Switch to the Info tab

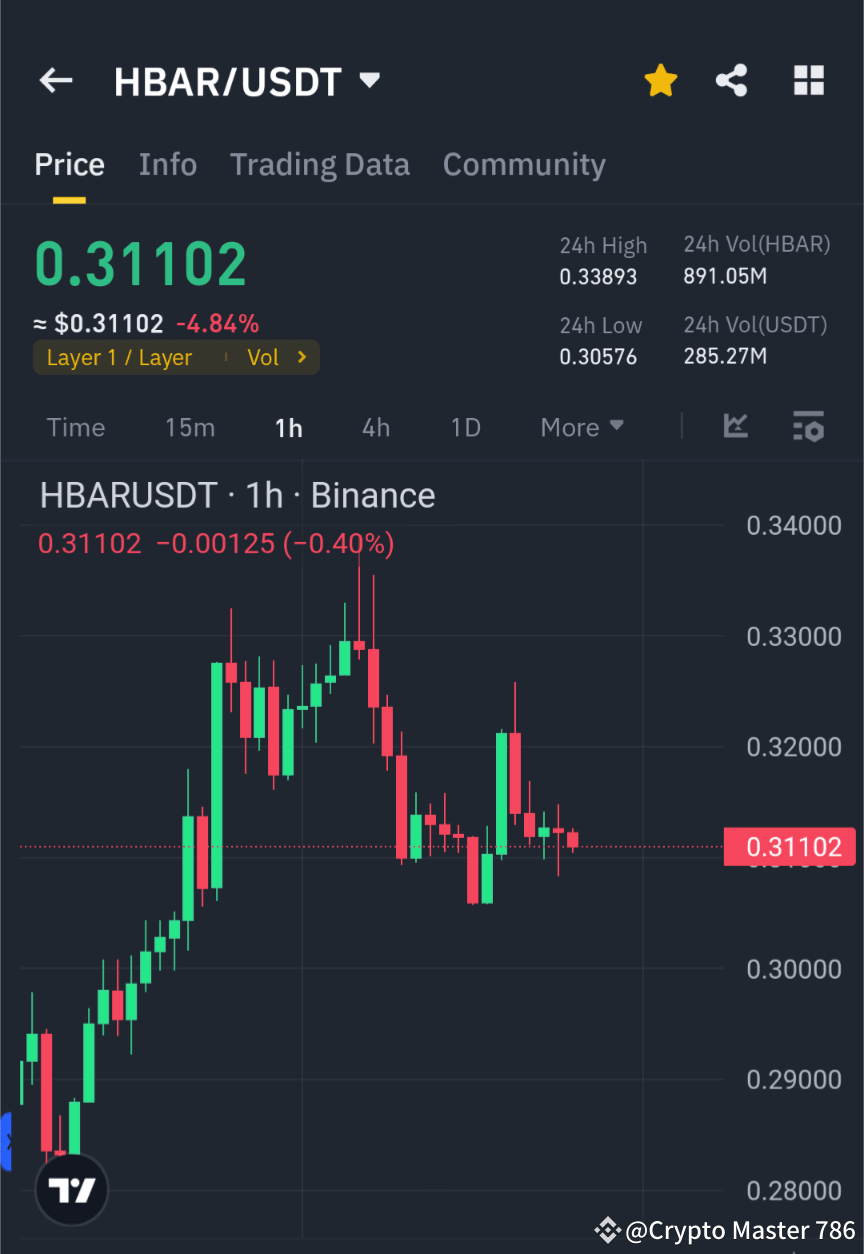click(167, 164)
